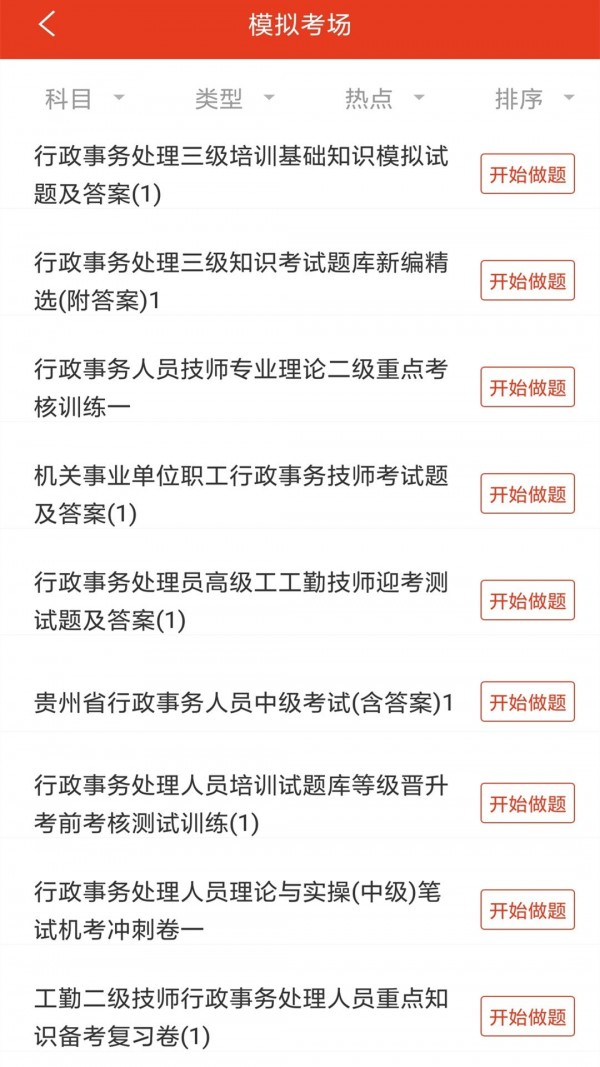Start the 贵州省行政事务人员中级考试 quiz

(x=528, y=702)
